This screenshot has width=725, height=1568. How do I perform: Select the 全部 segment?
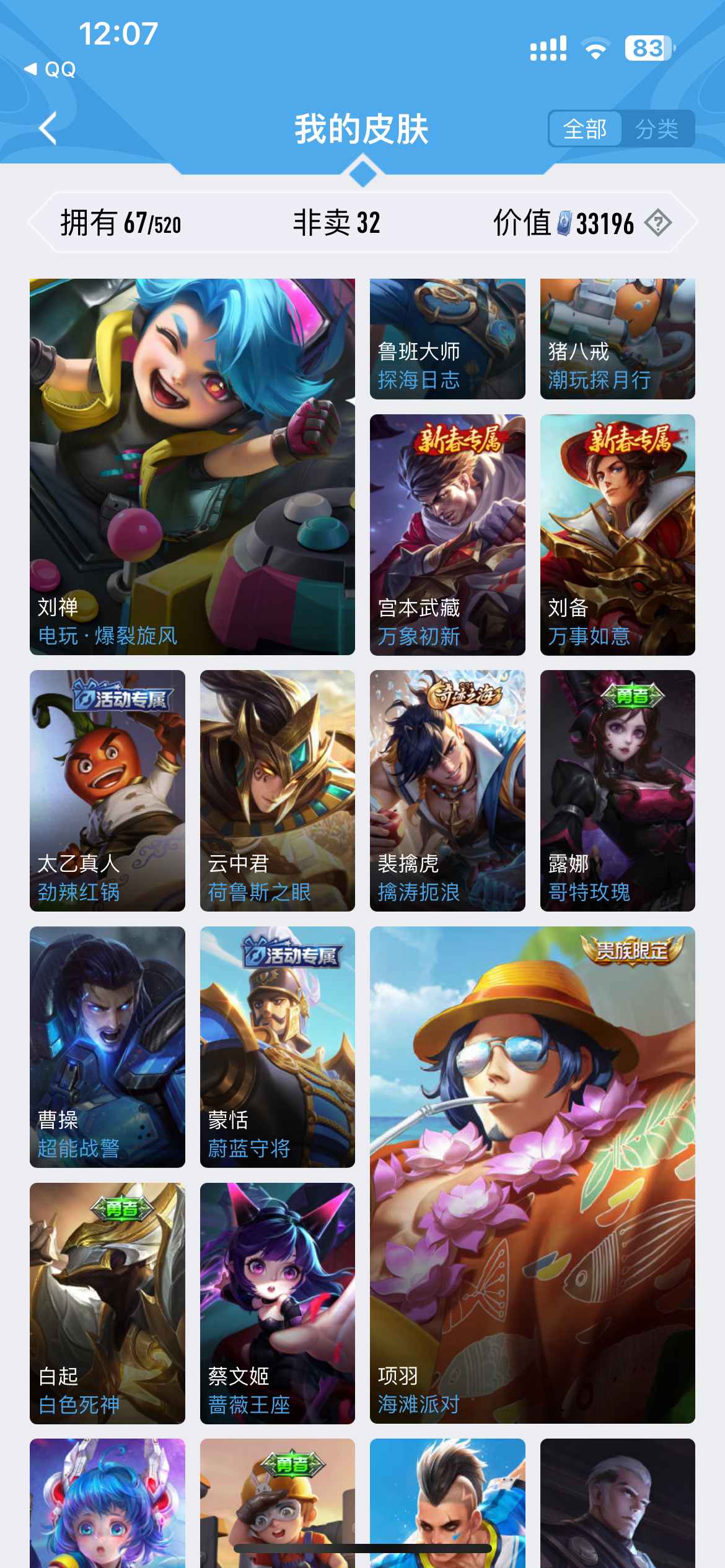point(585,129)
